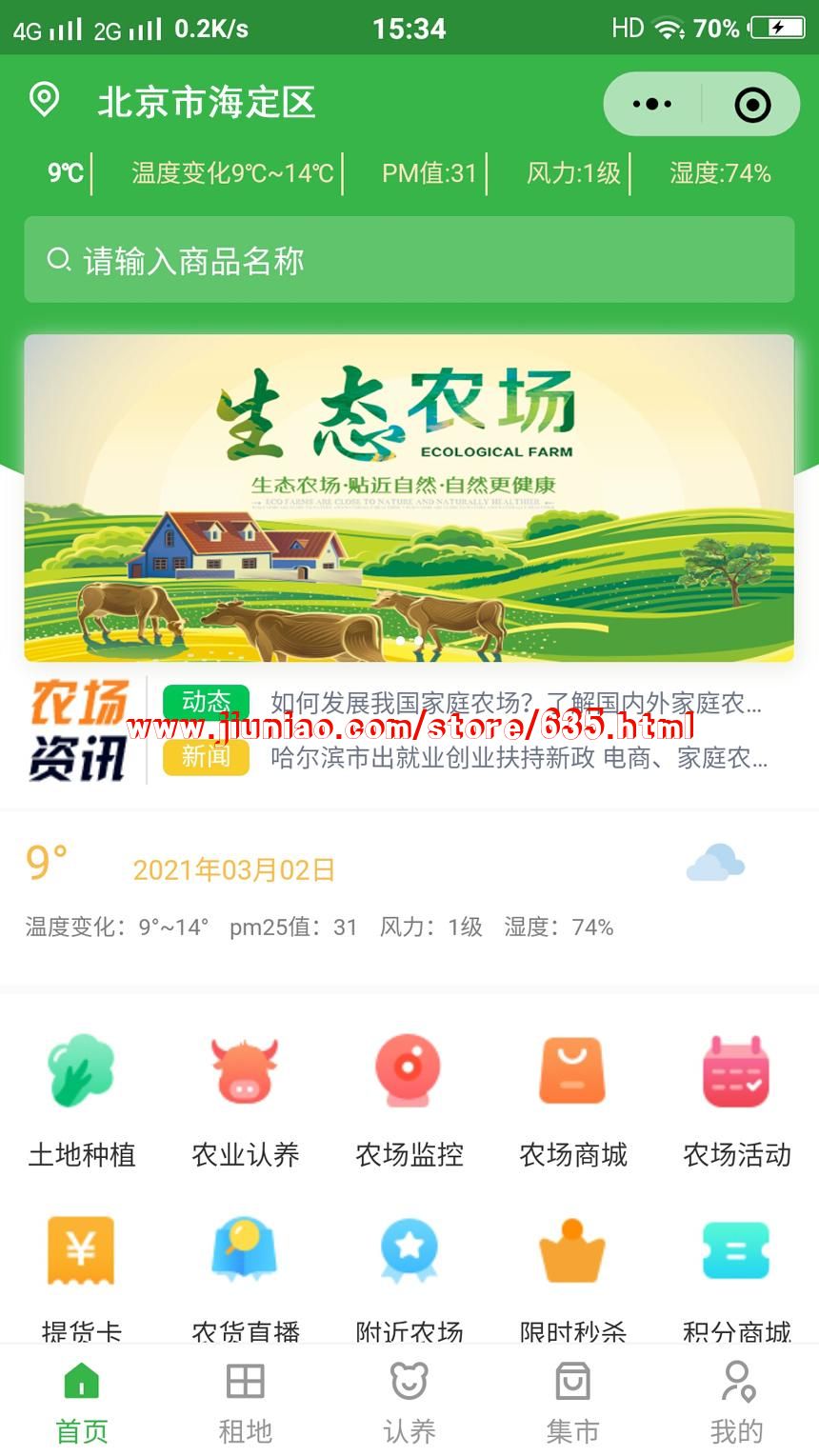Screen dimensions: 819x1456
Task: Open the 生态农场 banner
Action: (409, 497)
